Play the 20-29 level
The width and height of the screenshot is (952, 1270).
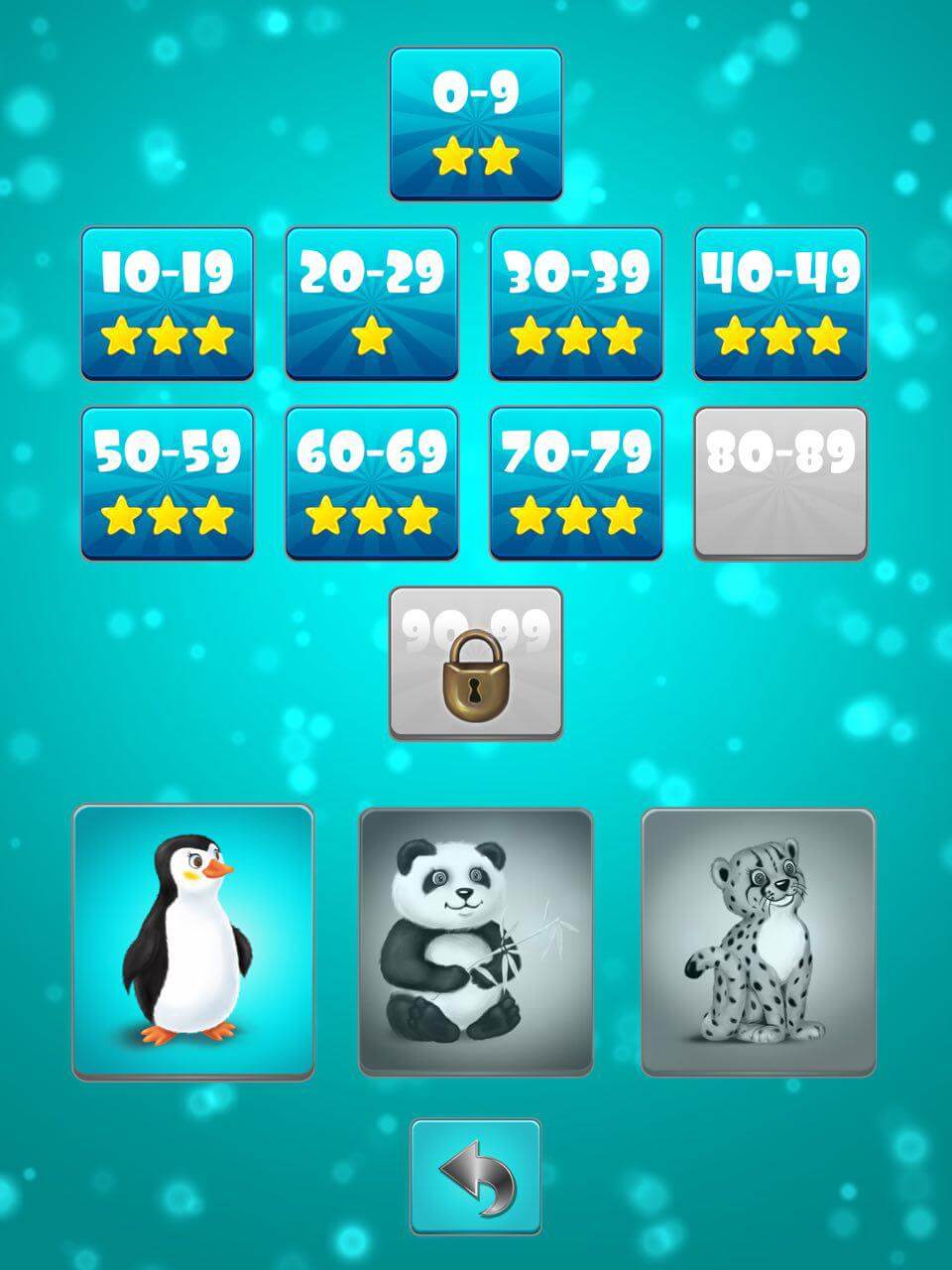pos(372,304)
